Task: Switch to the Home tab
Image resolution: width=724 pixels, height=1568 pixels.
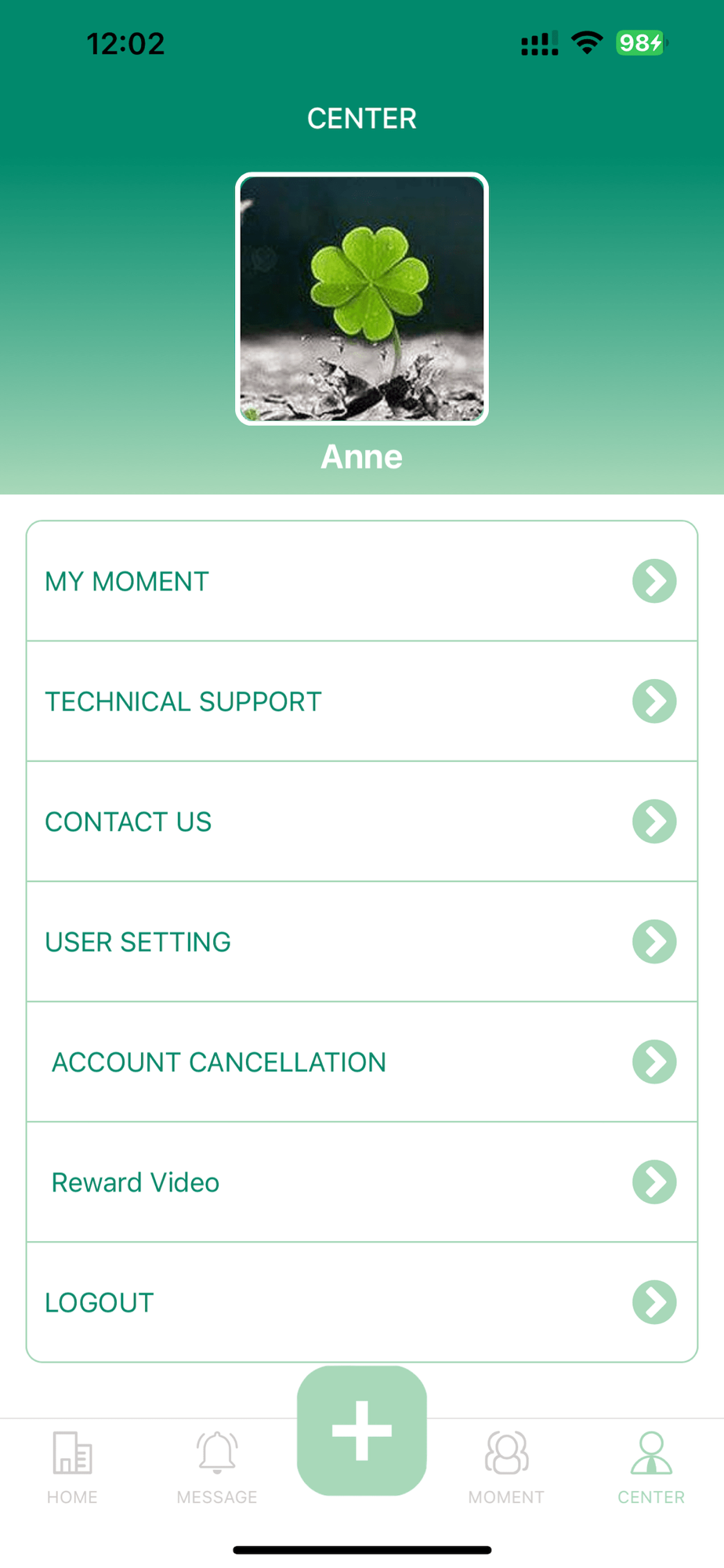Action: [72, 1468]
